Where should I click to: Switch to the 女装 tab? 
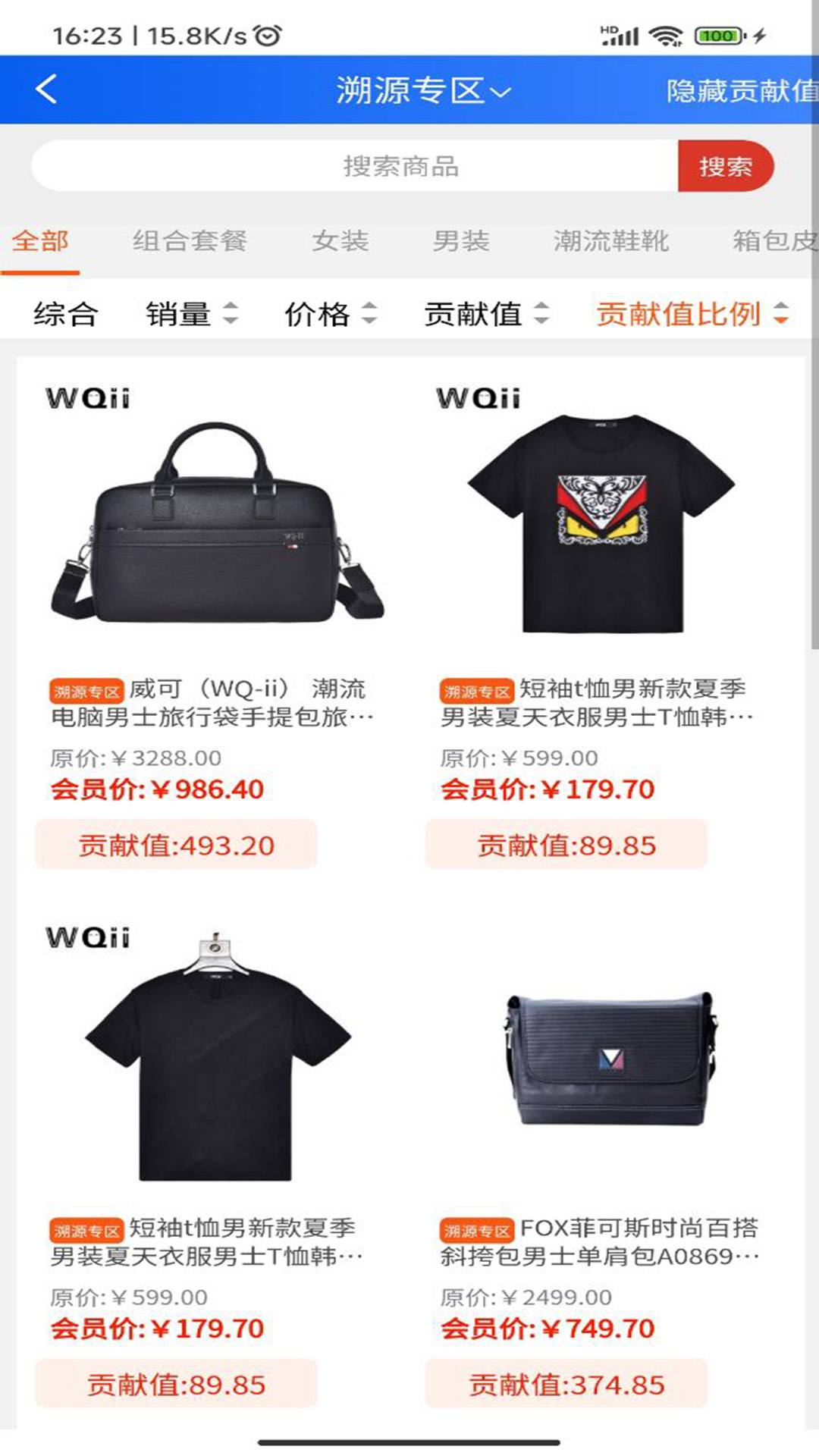pyautogui.click(x=340, y=241)
